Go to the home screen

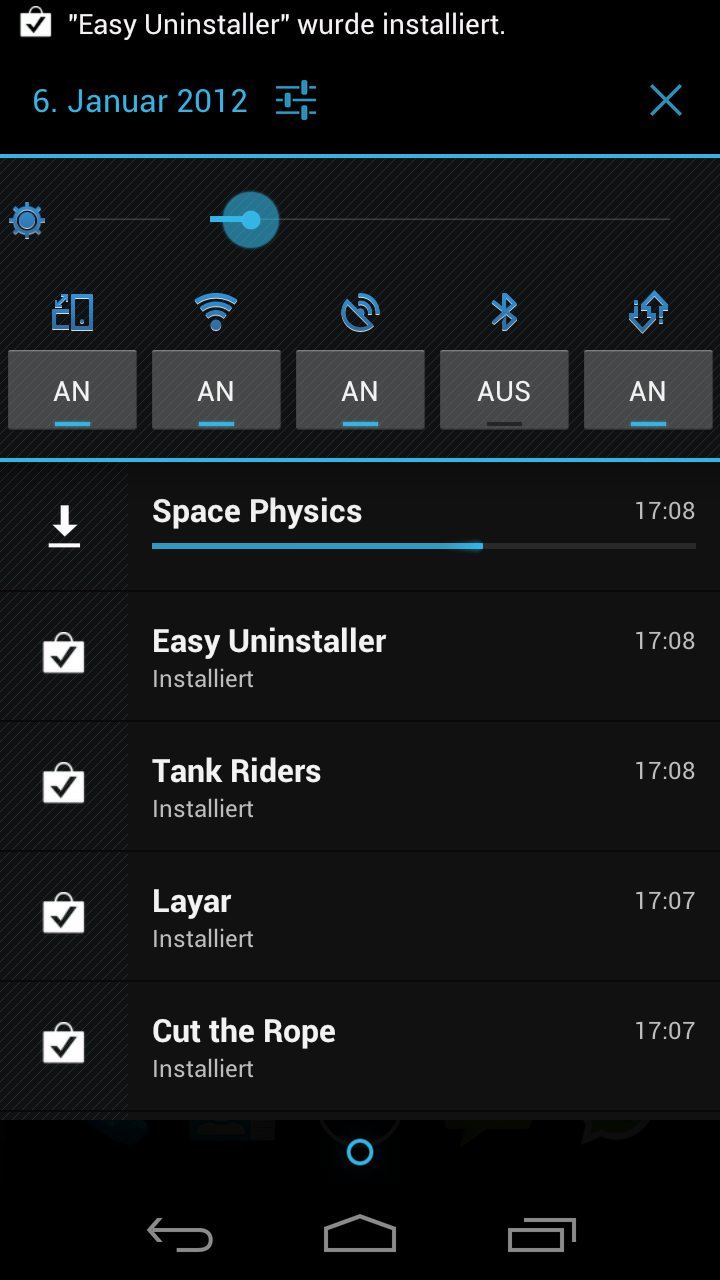tap(360, 1235)
